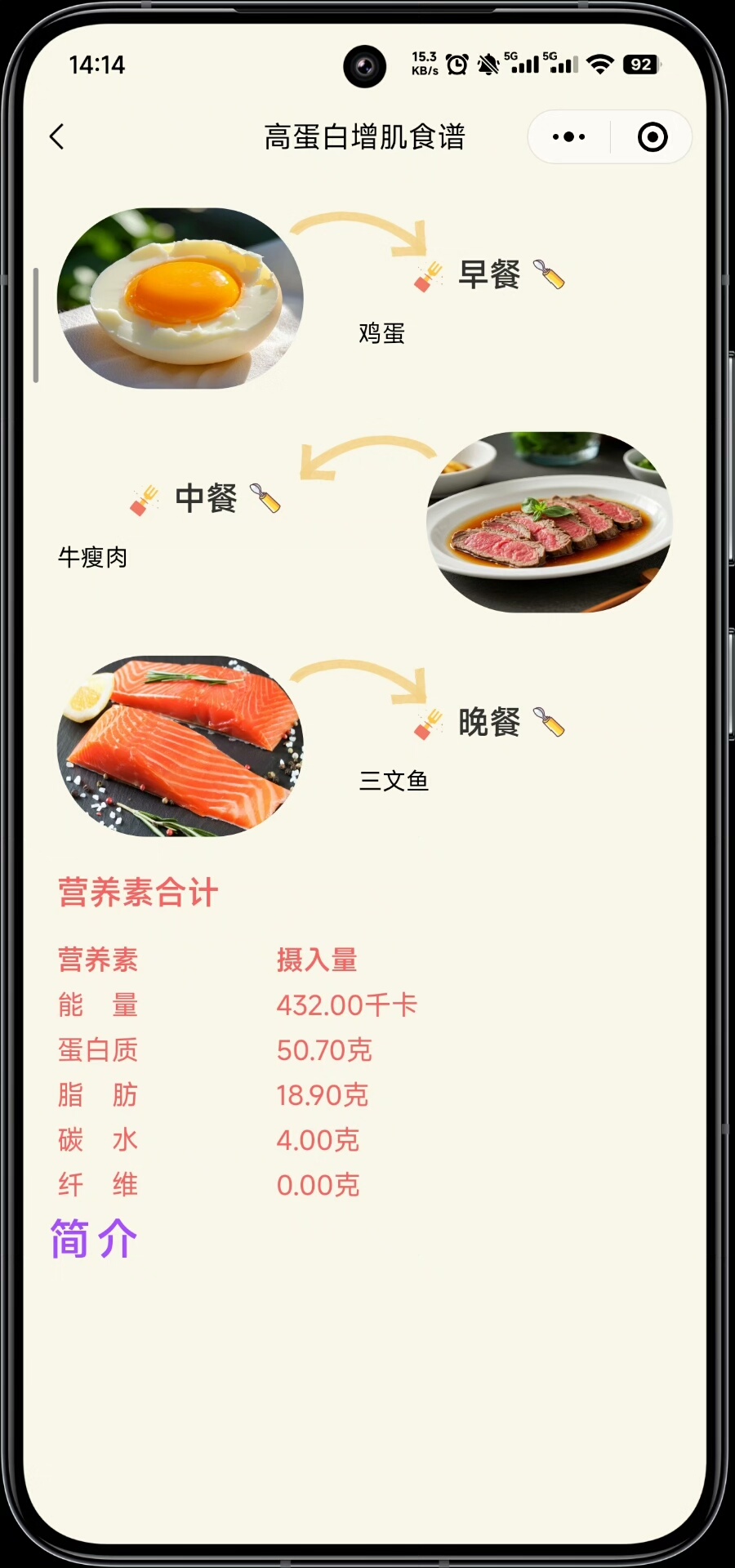
Task: Open the 牛瘦肉 lunch picture
Action: point(550,522)
